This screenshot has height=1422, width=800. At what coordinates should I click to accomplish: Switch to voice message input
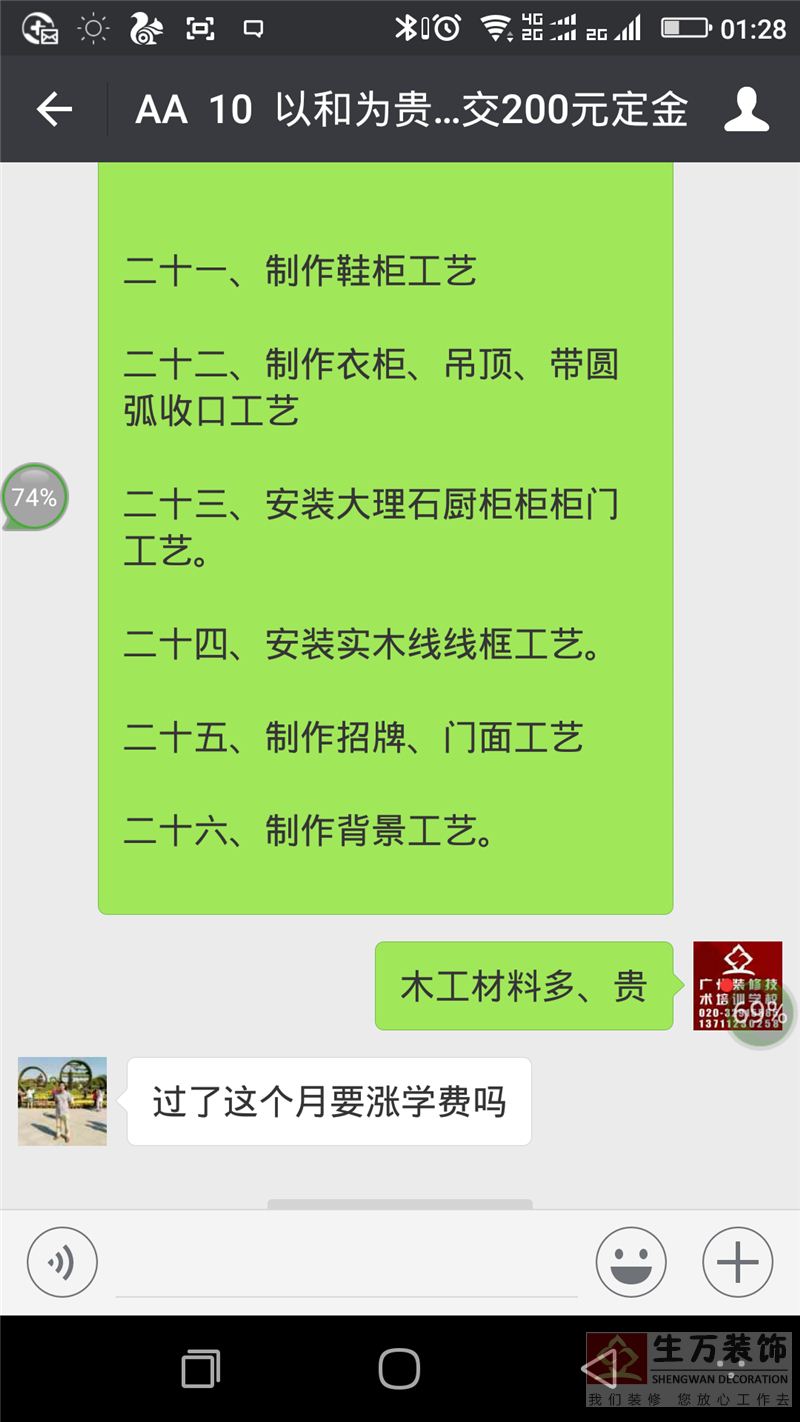click(x=62, y=1262)
